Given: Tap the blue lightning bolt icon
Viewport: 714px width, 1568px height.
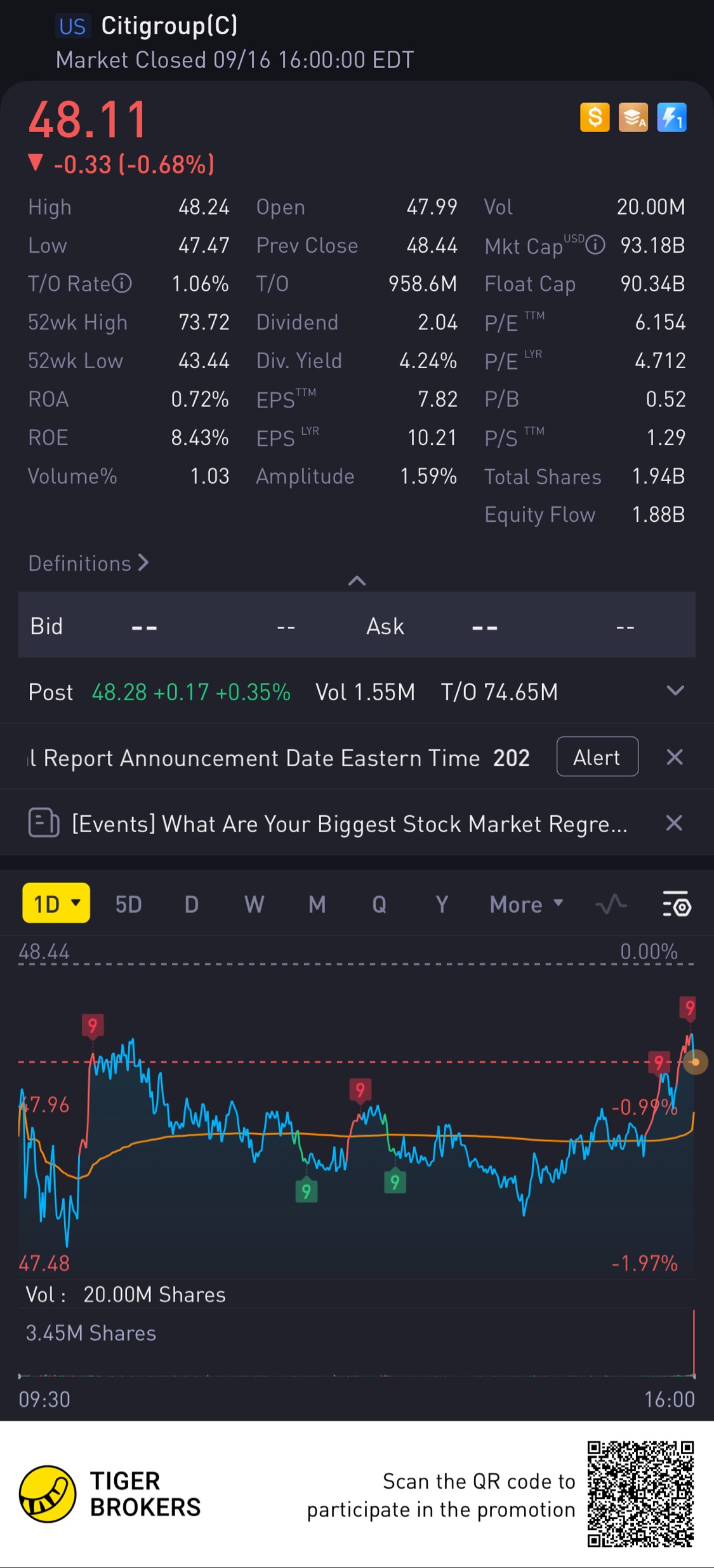Looking at the screenshot, I should [x=671, y=117].
